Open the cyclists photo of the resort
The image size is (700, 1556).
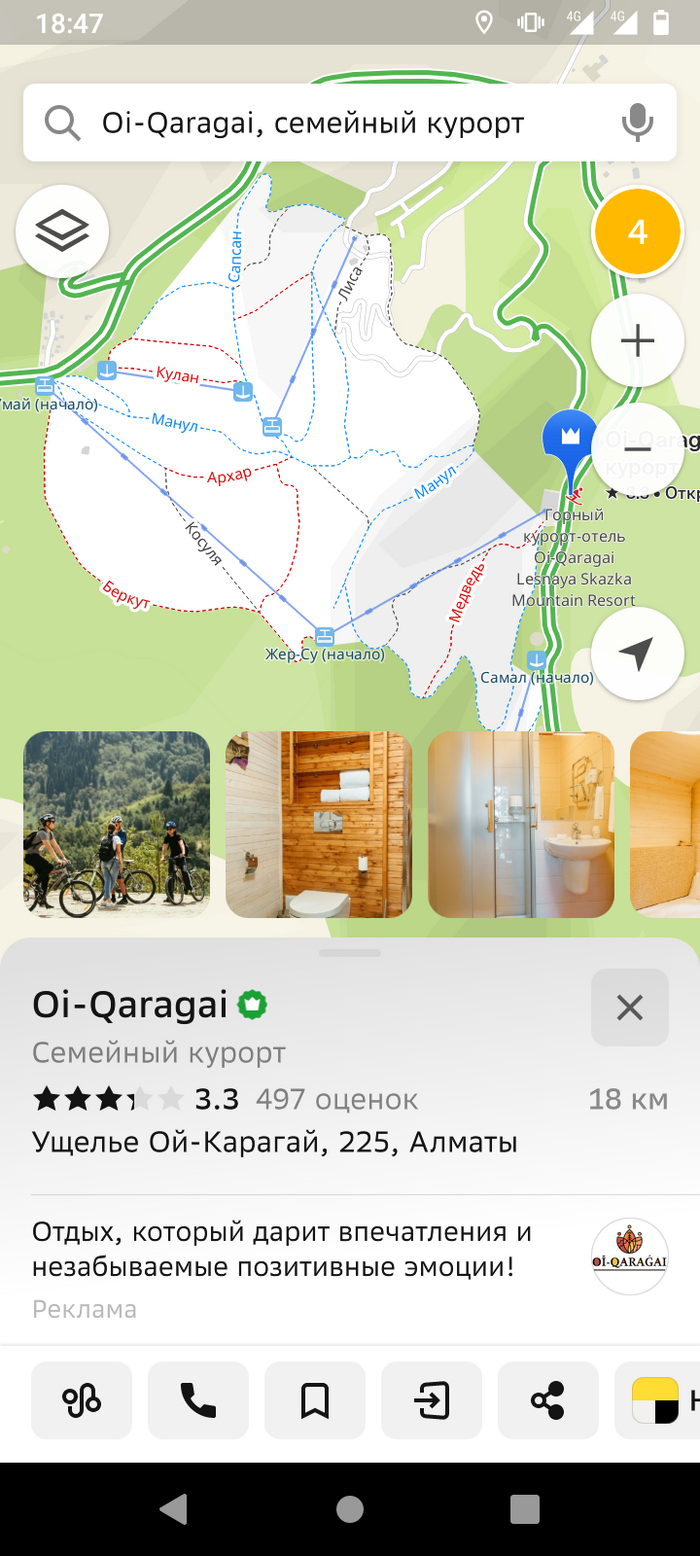116,824
